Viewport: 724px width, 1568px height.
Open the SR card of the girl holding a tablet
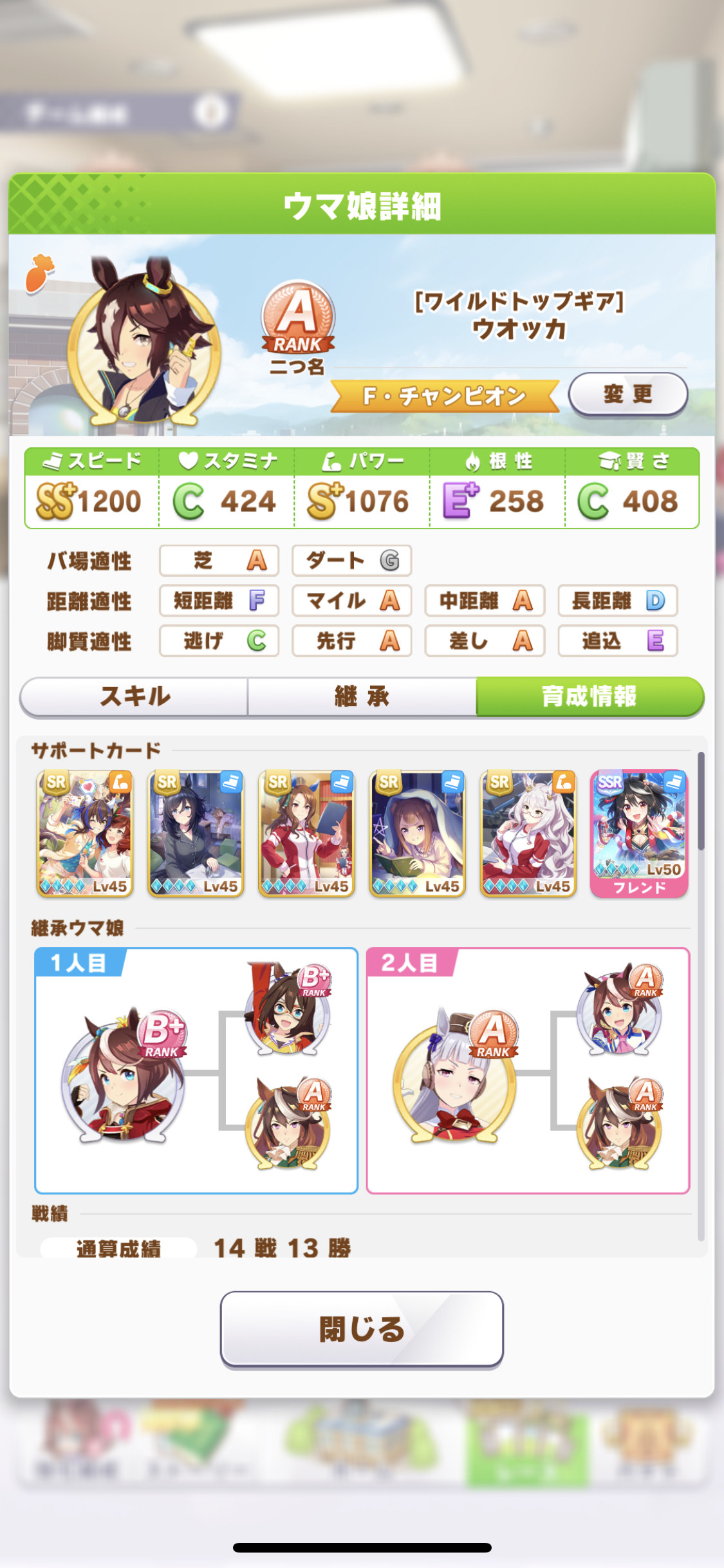click(x=306, y=834)
